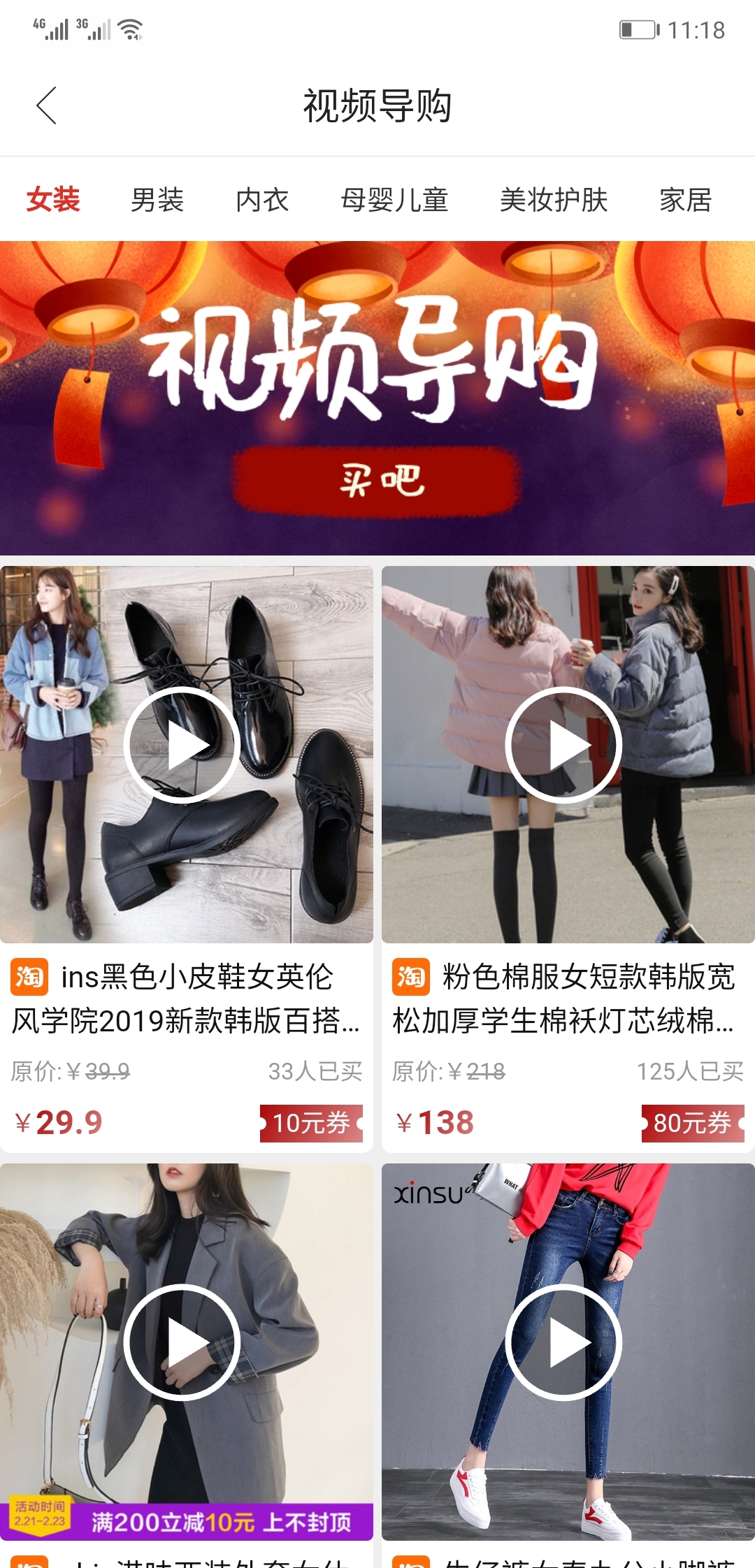
Task: Play the pink padded jacket video
Action: click(x=563, y=746)
